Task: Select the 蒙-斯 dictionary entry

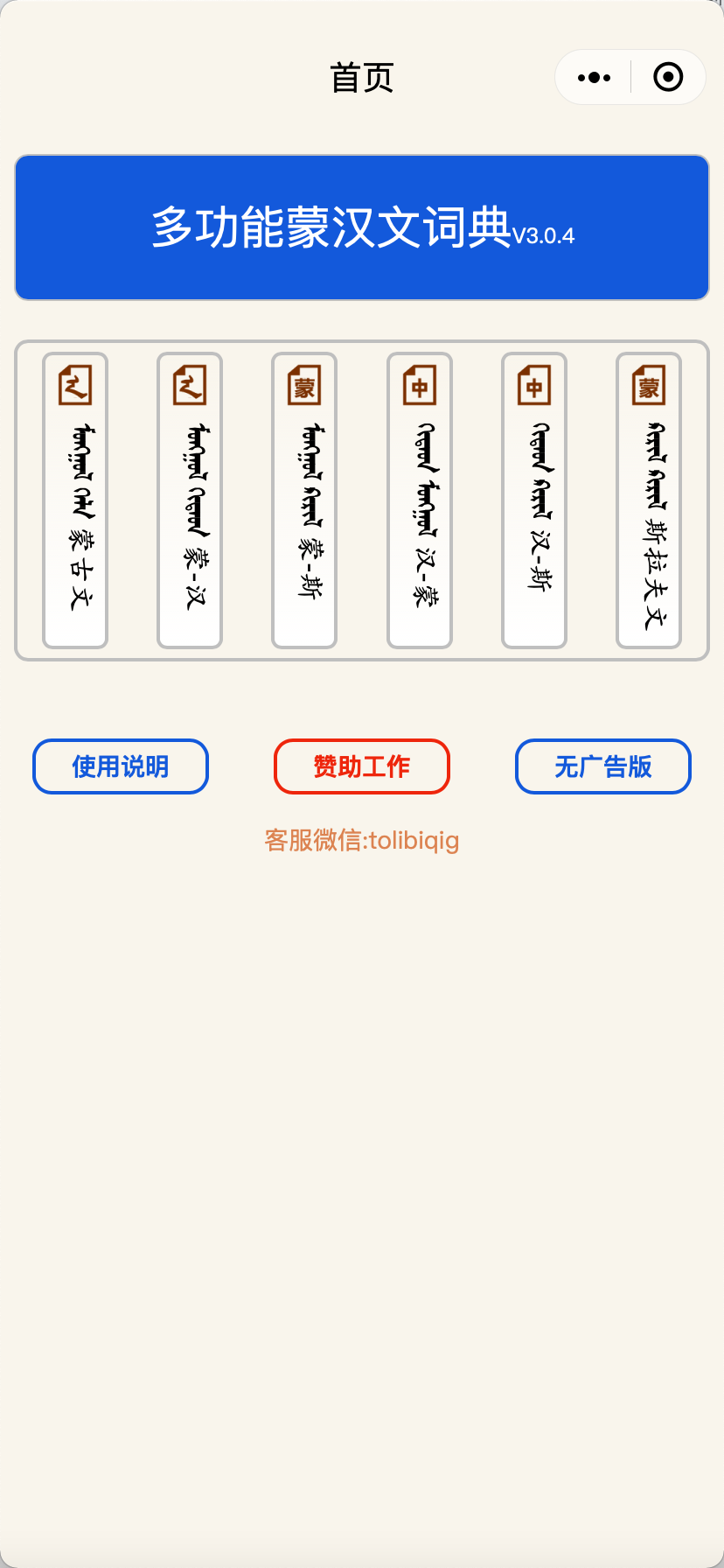Action: pos(303,500)
